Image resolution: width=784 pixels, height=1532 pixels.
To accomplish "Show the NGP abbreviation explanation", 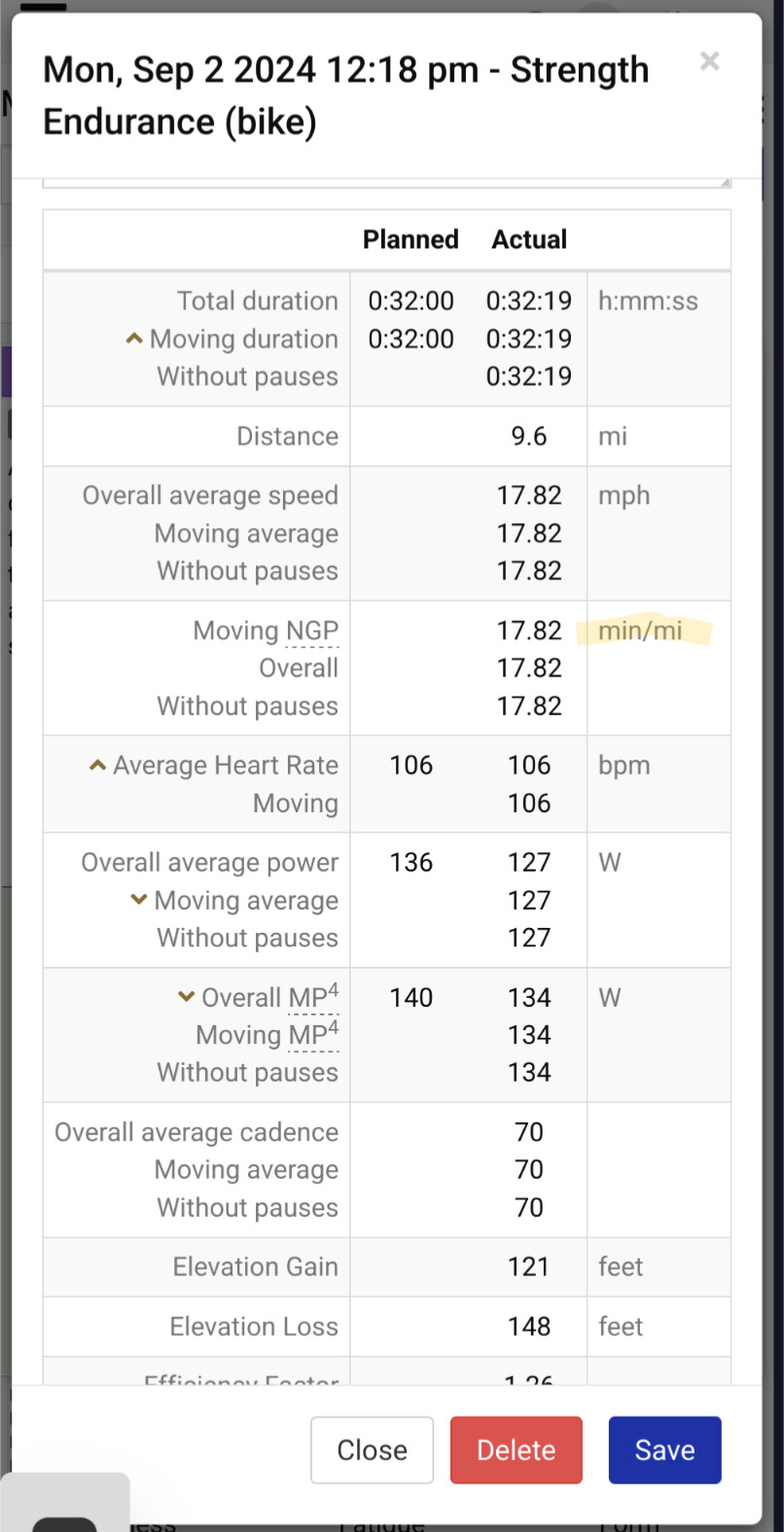I will pos(312,631).
